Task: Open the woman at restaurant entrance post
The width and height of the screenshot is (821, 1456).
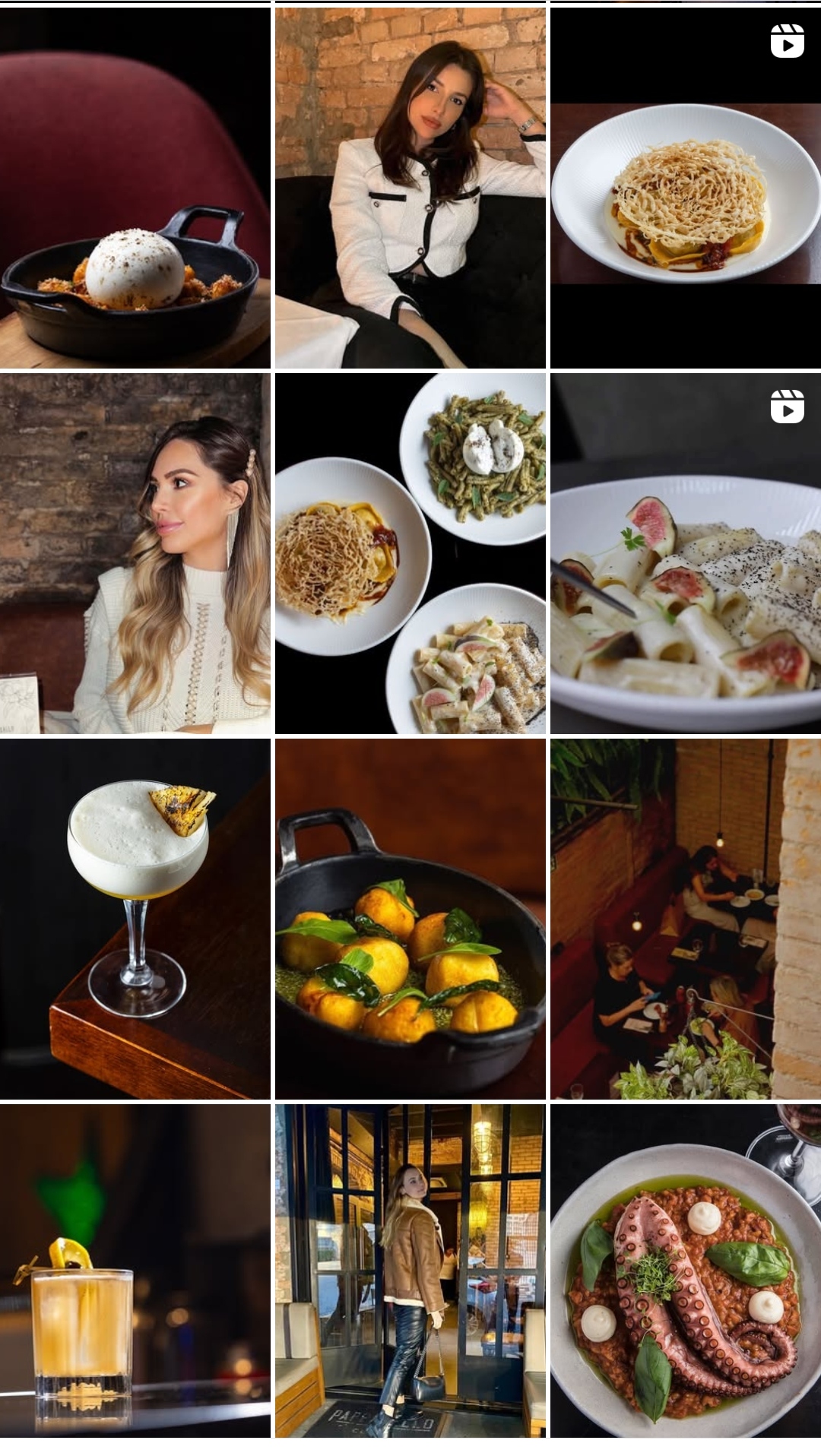Action: (410, 1271)
